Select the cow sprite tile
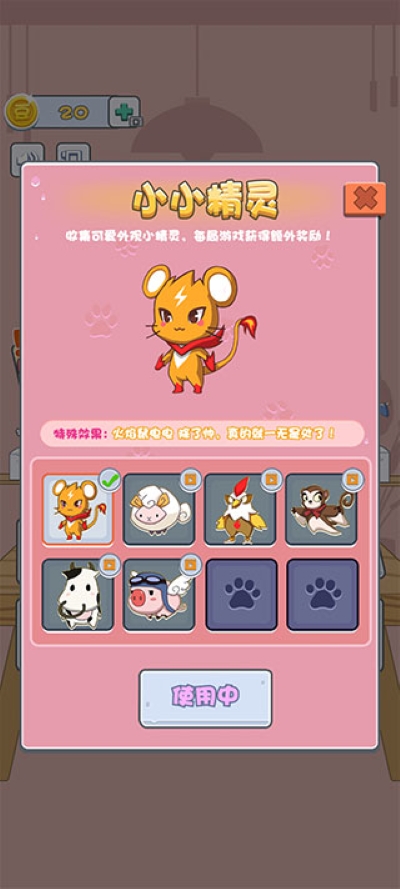The height and width of the screenshot is (889, 400). point(78,595)
